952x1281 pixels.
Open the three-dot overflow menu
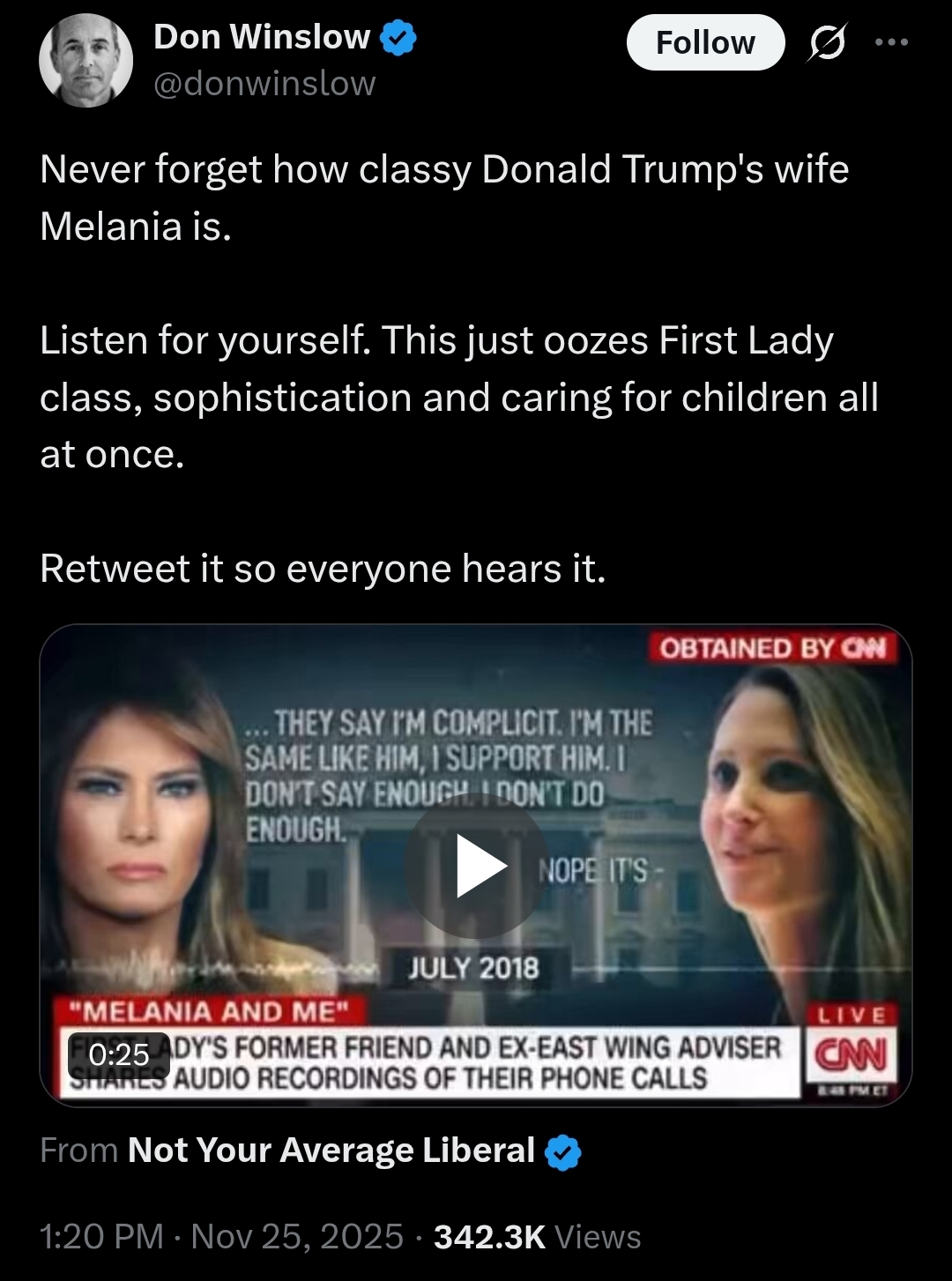[x=891, y=42]
